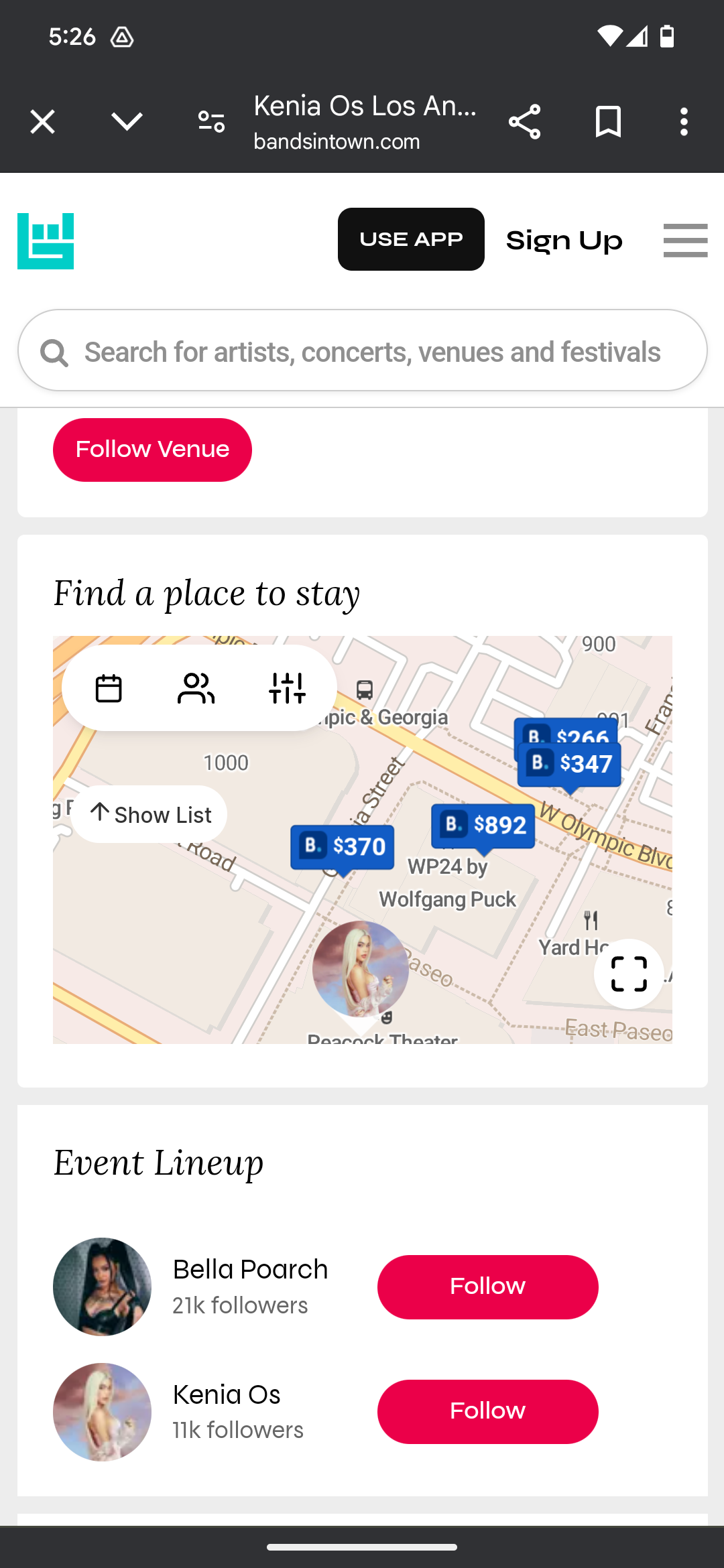Open the browser overflow menu
This screenshot has height=1568, width=724.
coord(684,122)
